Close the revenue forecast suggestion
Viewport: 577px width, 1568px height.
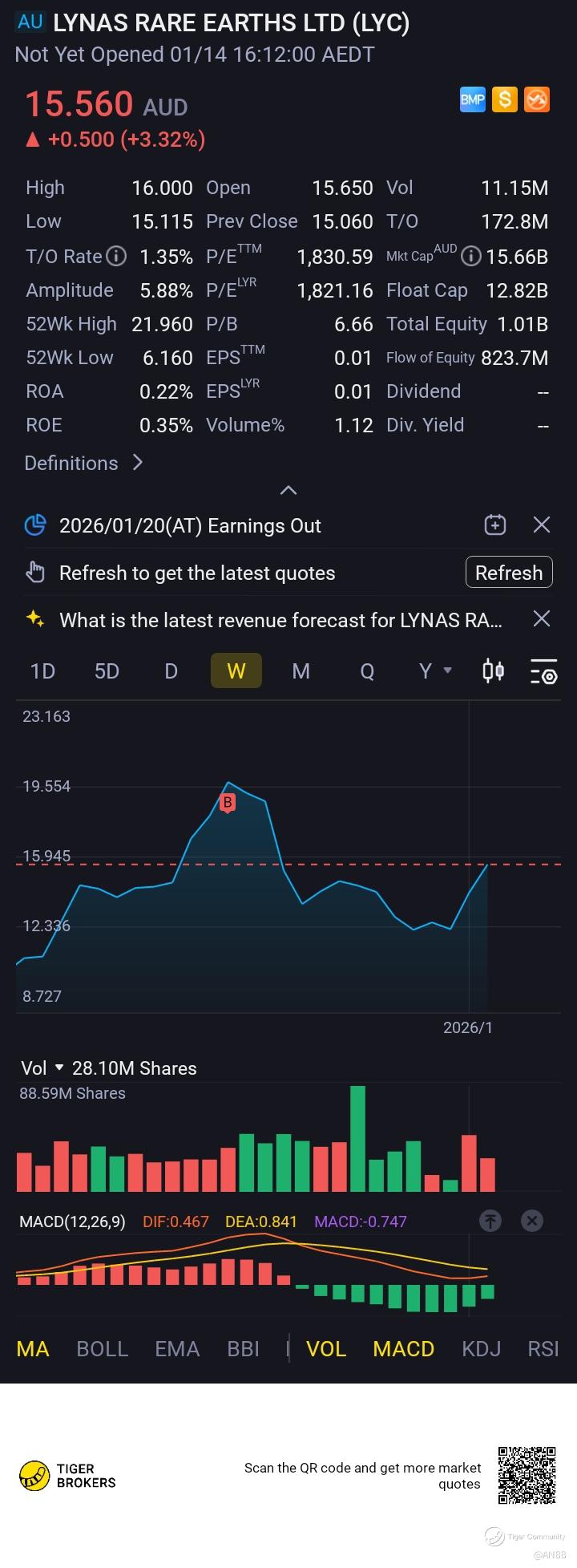point(542,619)
